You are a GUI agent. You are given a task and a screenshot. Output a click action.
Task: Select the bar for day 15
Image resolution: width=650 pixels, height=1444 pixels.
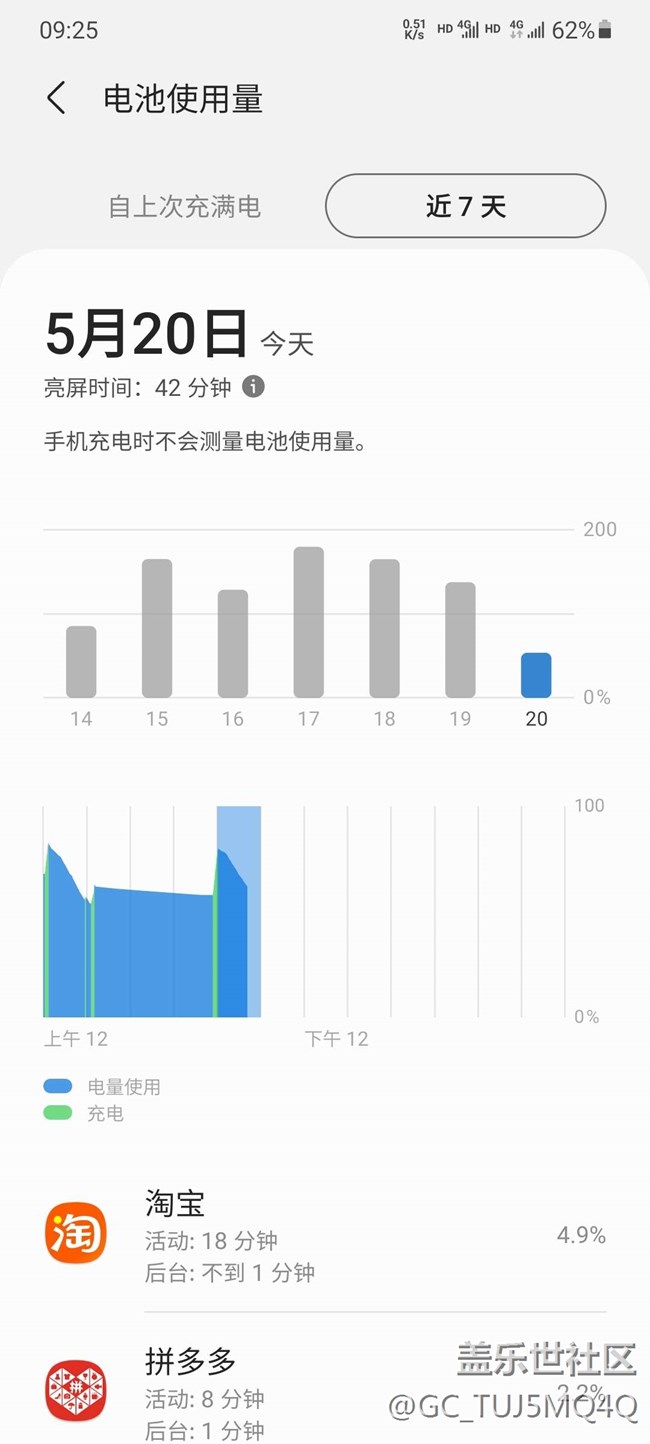[157, 628]
